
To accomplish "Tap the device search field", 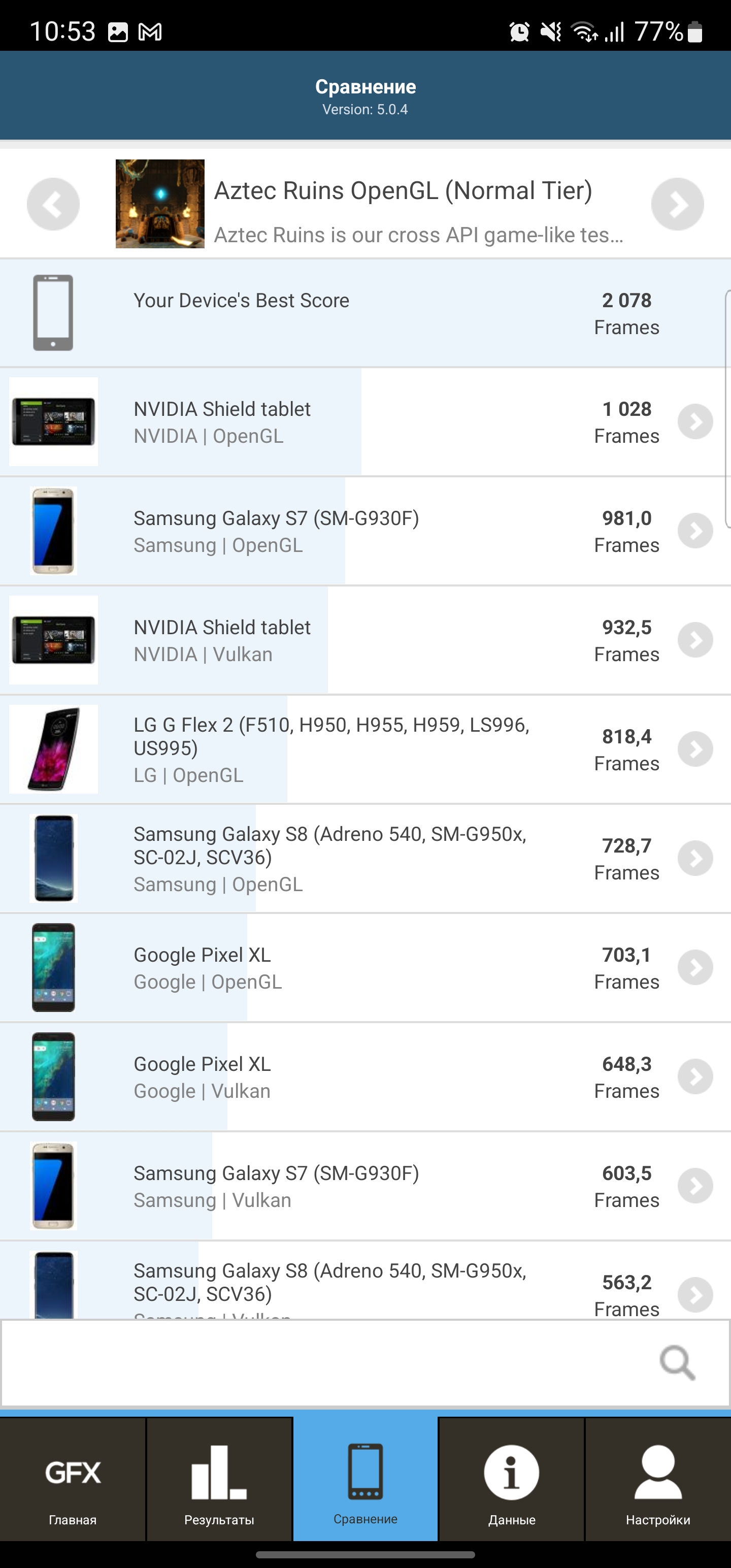I will 328,1363.
